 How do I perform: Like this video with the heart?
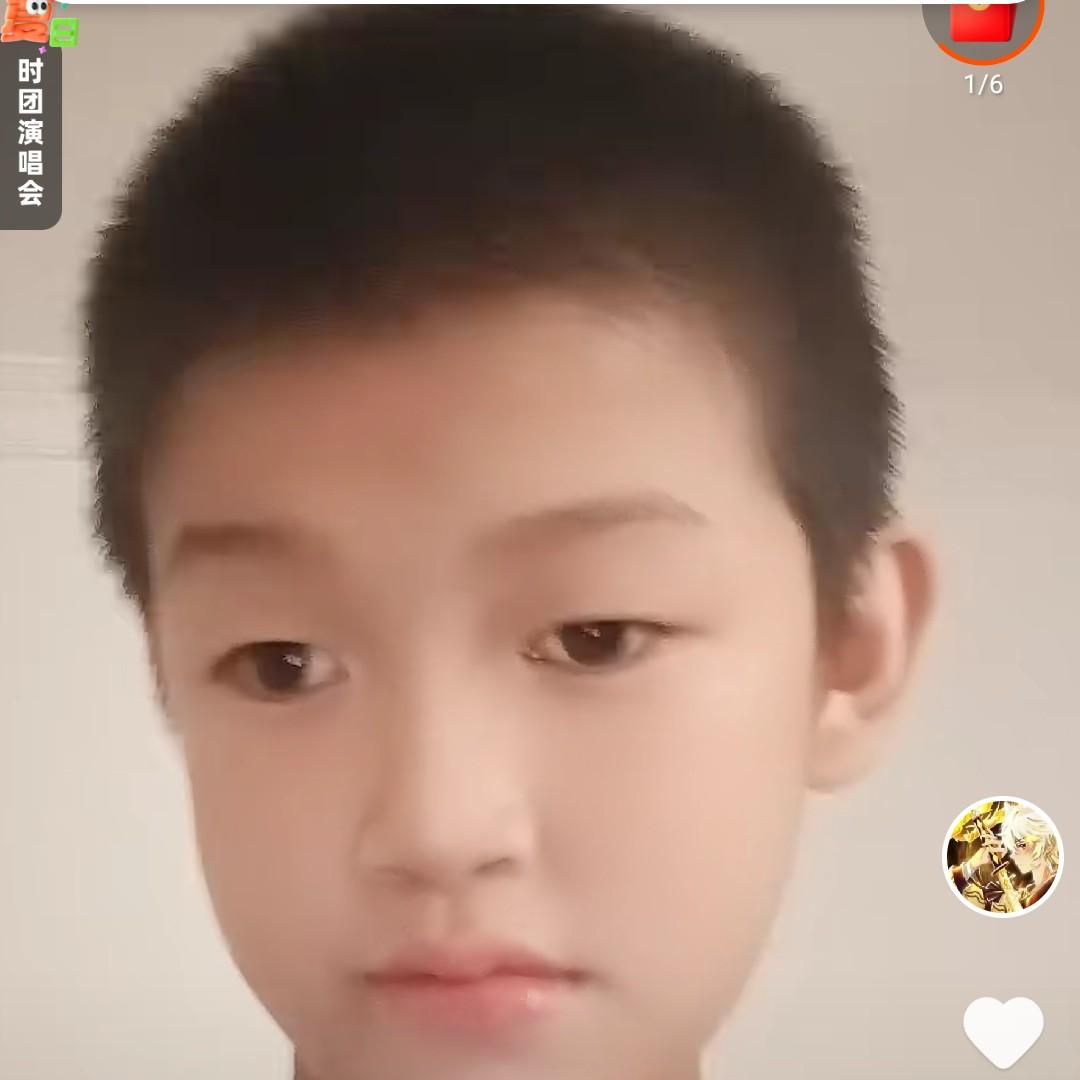click(x=1003, y=1031)
